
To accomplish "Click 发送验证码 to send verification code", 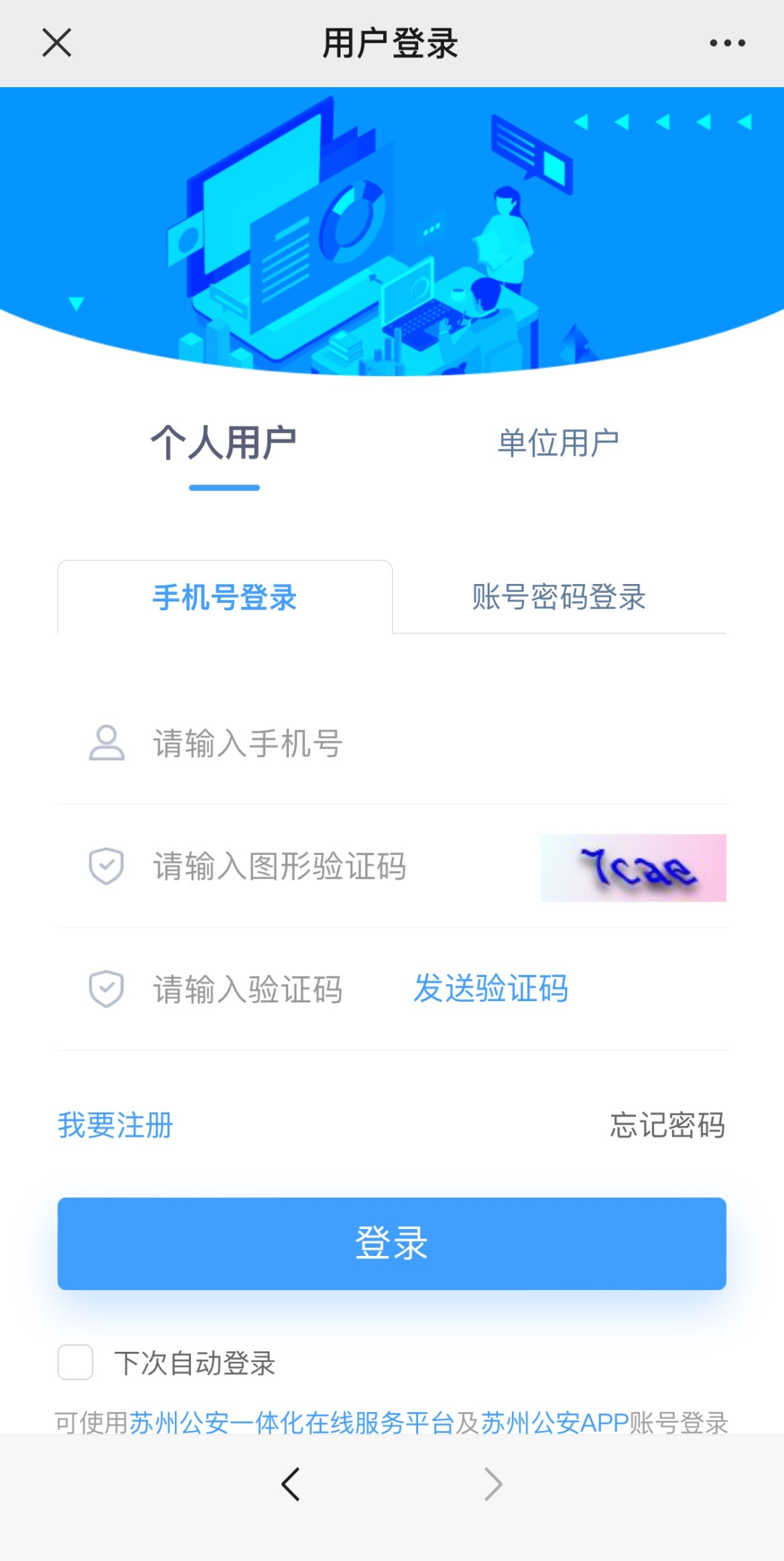I will (x=491, y=988).
